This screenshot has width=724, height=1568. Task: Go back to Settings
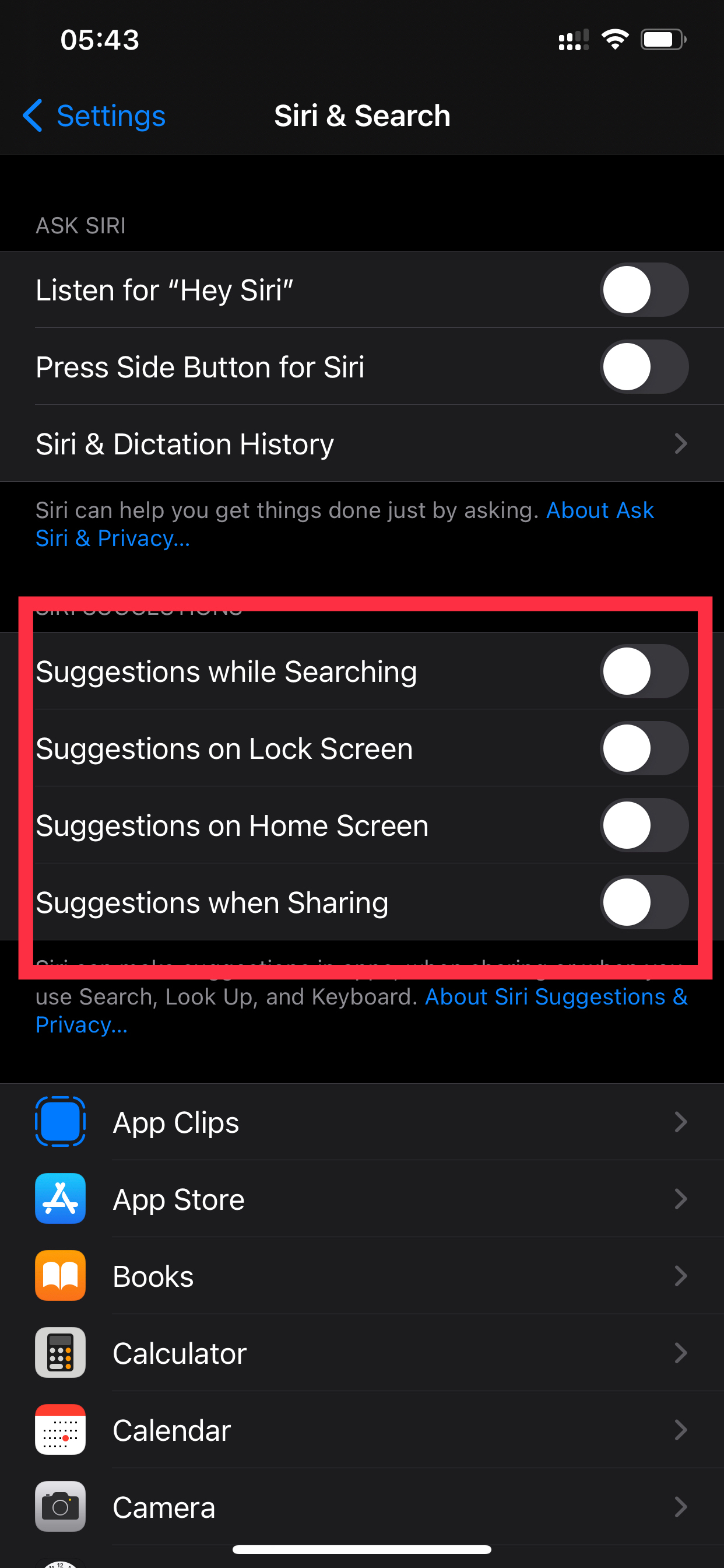click(x=94, y=116)
